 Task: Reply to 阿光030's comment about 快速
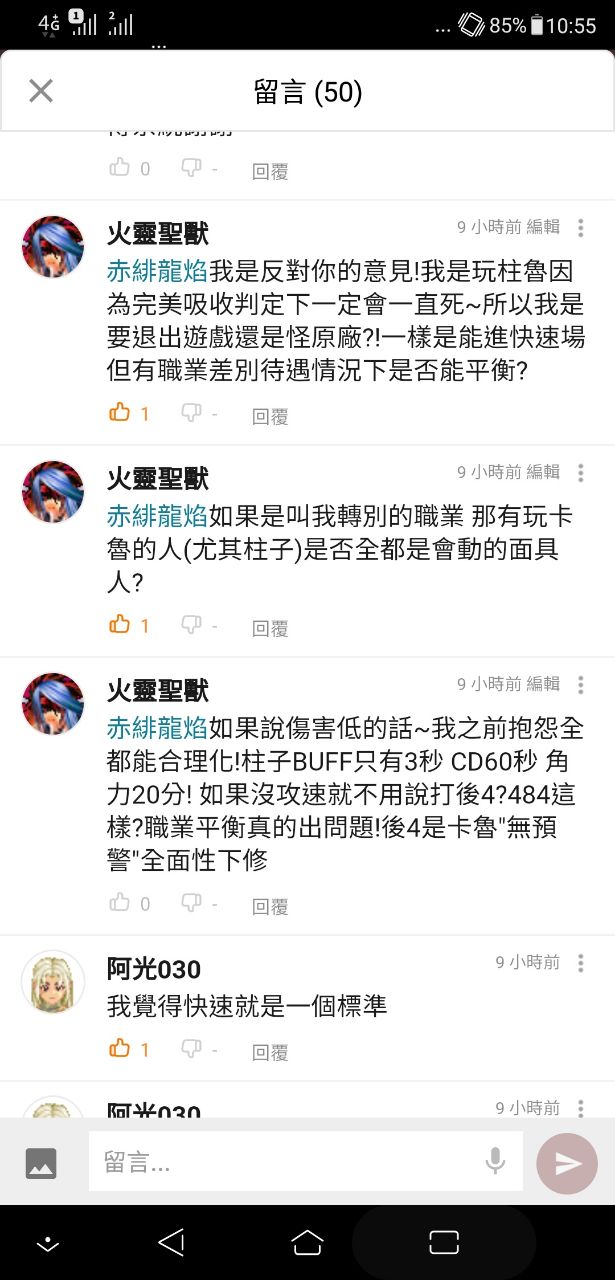[270, 1051]
